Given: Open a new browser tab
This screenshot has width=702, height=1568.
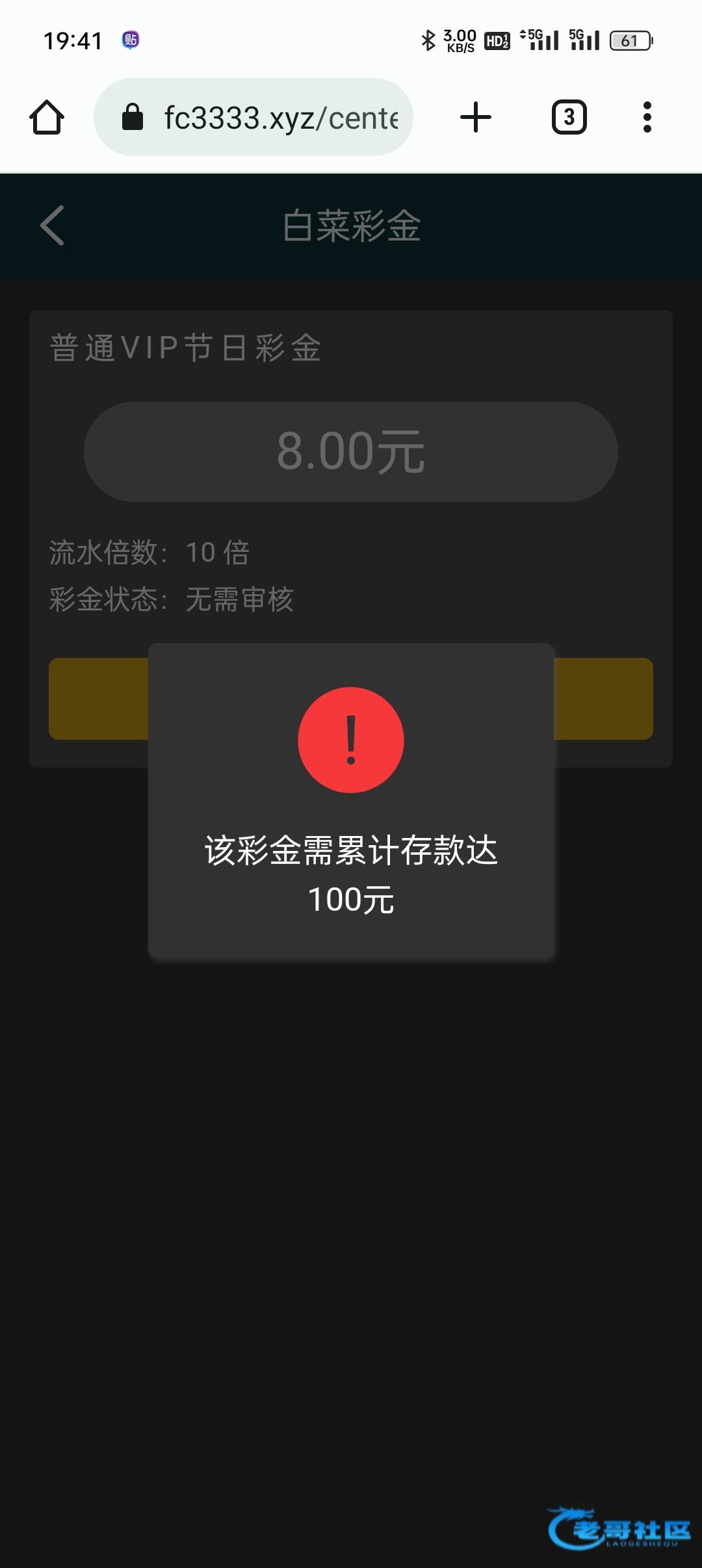Looking at the screenshot, I should coord(475,118).
